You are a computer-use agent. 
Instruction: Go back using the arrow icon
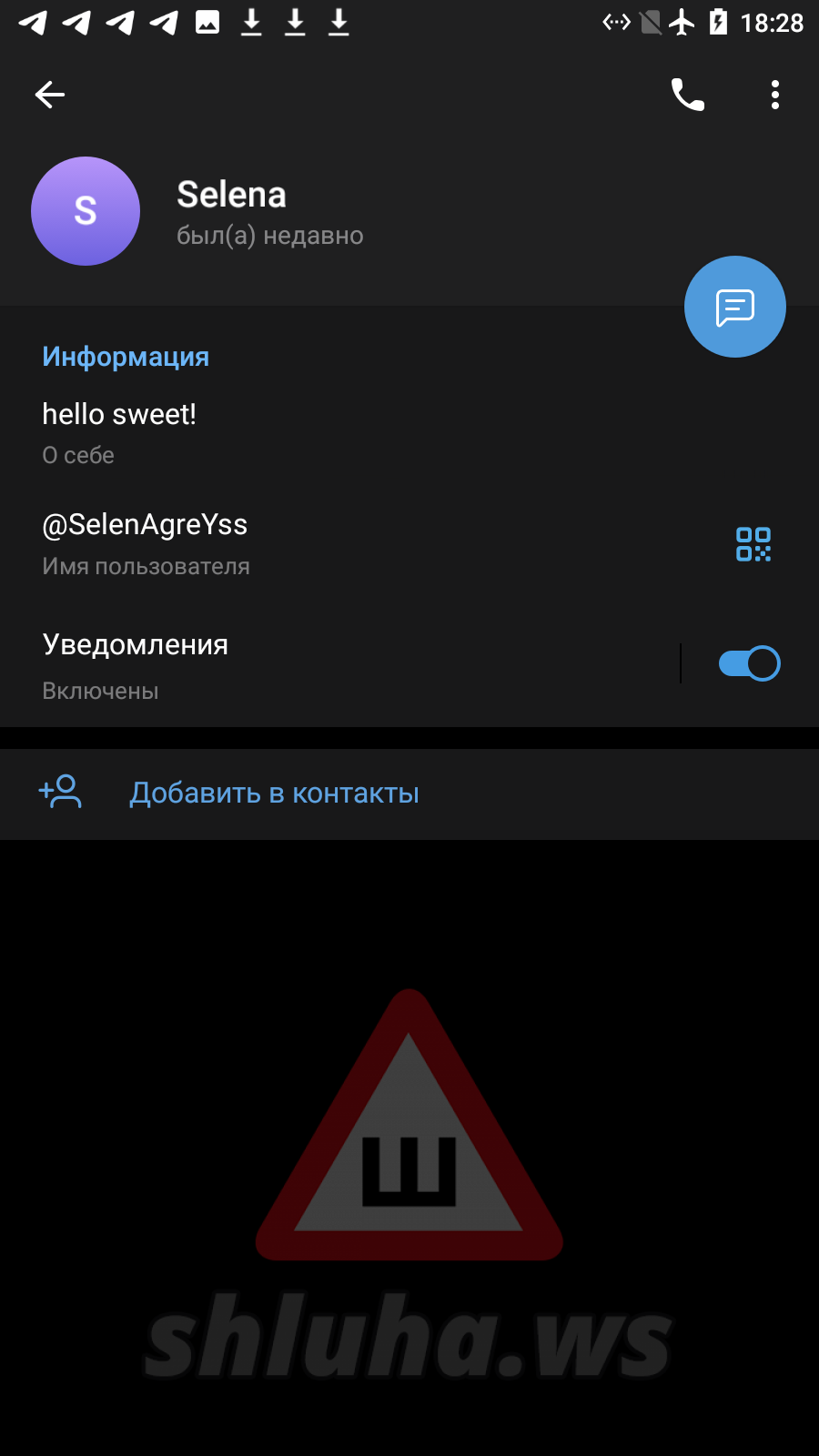(x=50, y=95)
